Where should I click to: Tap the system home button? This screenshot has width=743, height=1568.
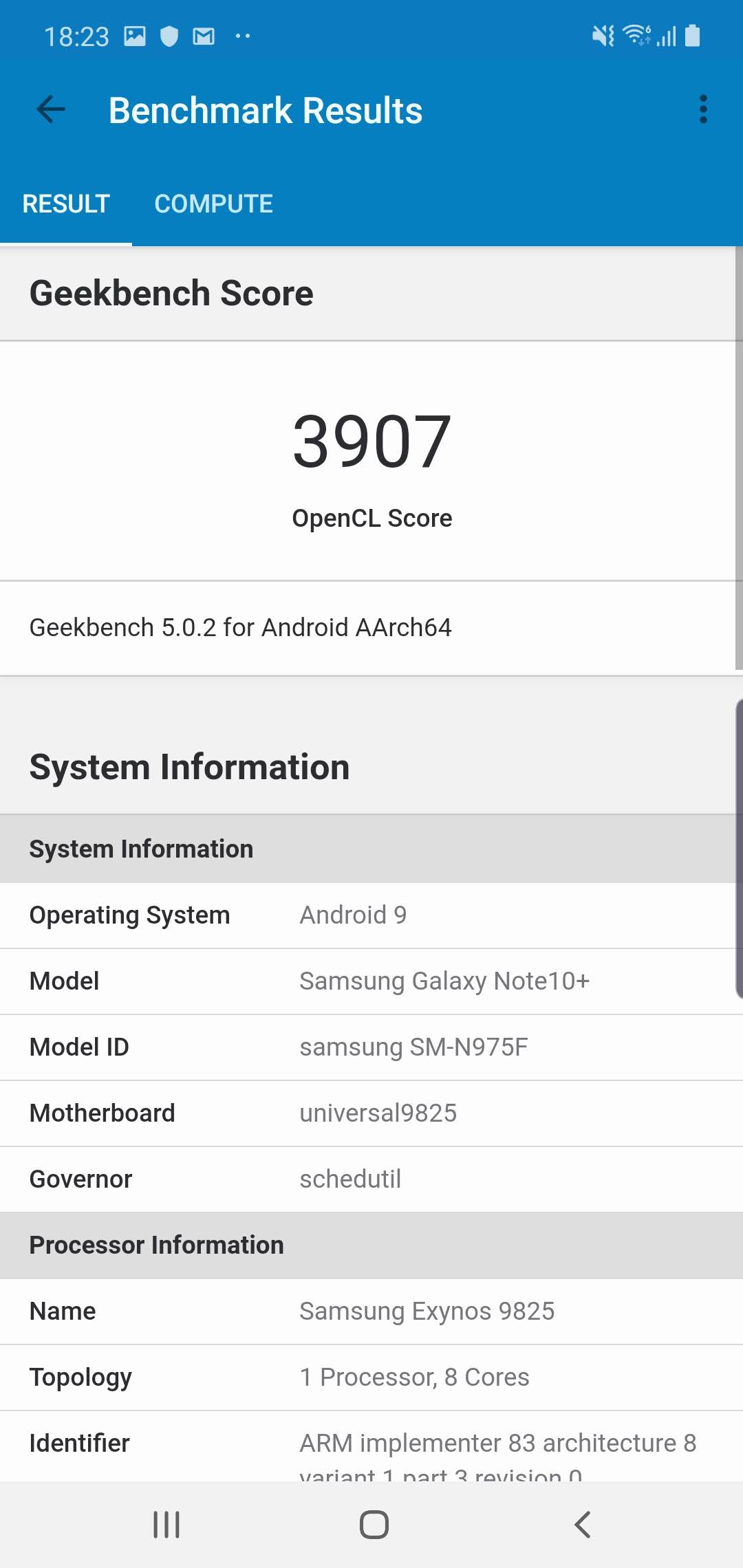374,1525
